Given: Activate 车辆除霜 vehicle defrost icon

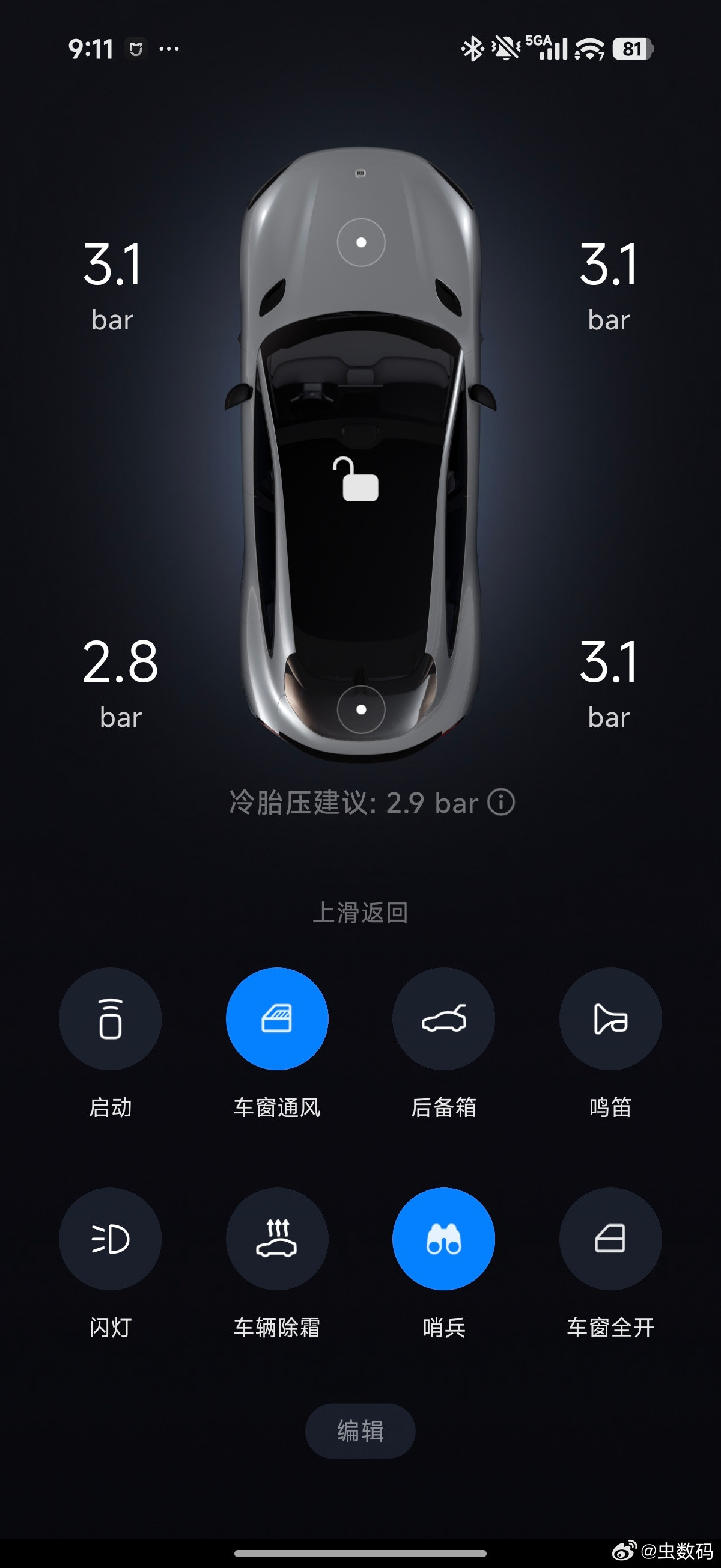Looking at the screenshot, I should click(x=277, y=1239).
